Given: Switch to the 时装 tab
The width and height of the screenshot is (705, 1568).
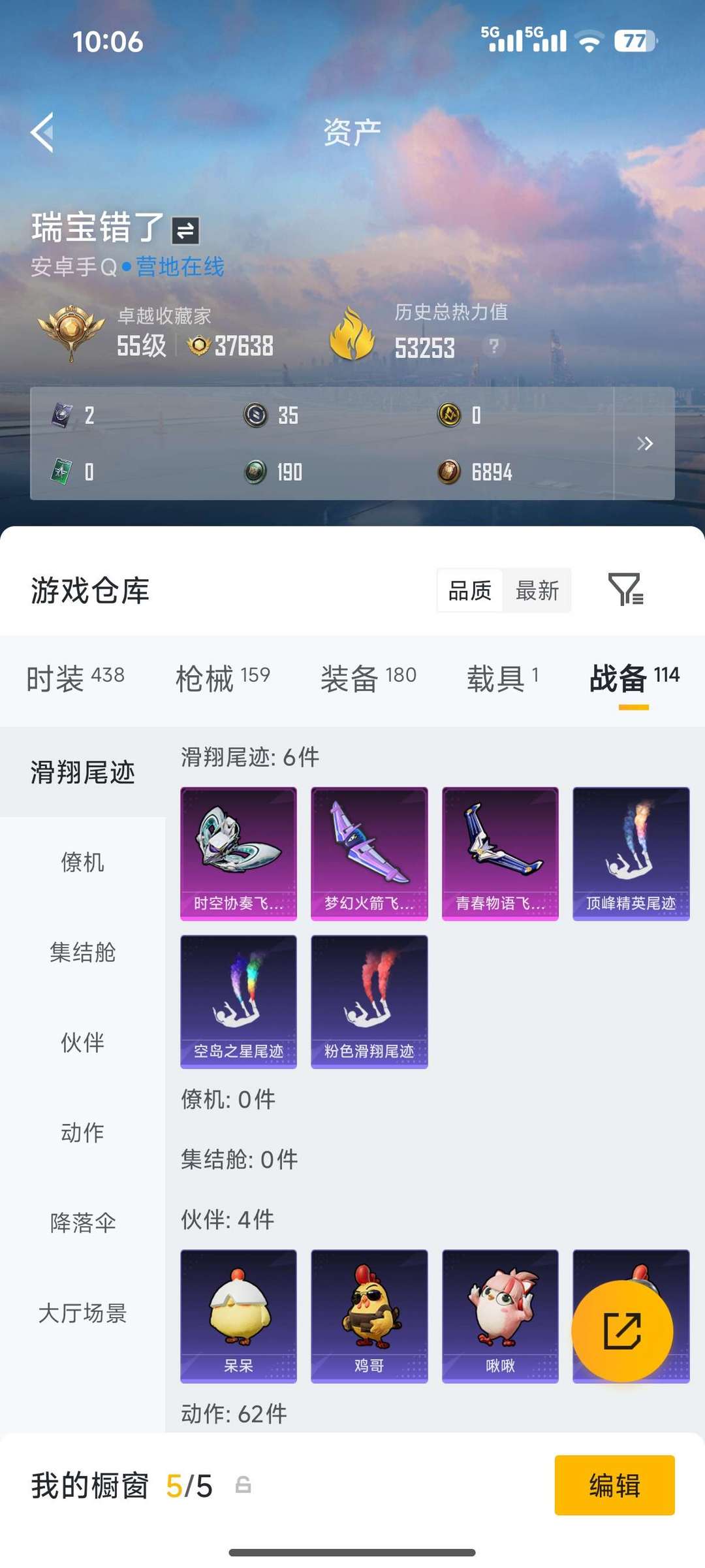Looking at the screenshot, I should pyautogui.click(x=75, y=679).
